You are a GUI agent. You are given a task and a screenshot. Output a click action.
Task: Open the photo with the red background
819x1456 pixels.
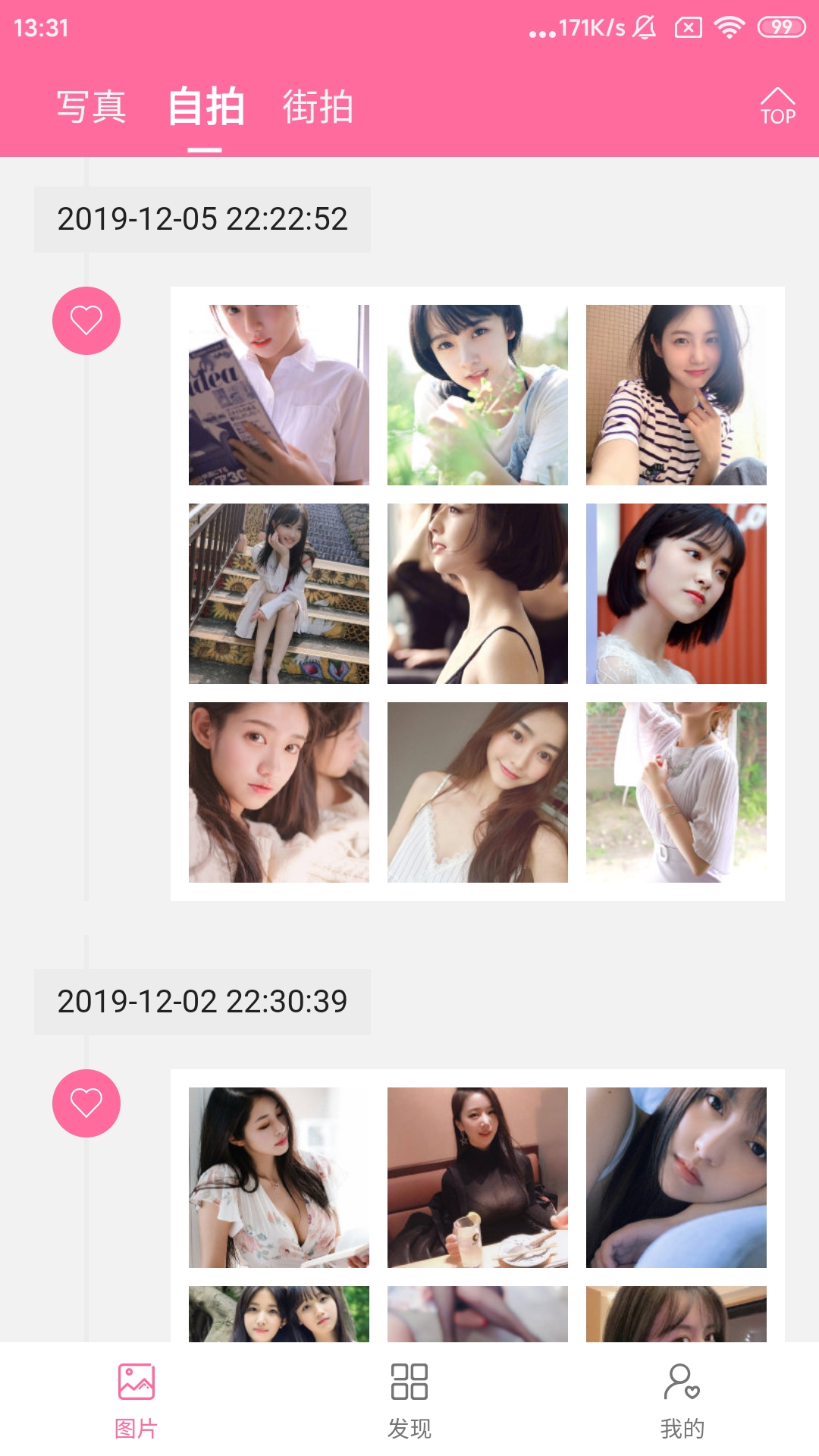pos(676,594)
